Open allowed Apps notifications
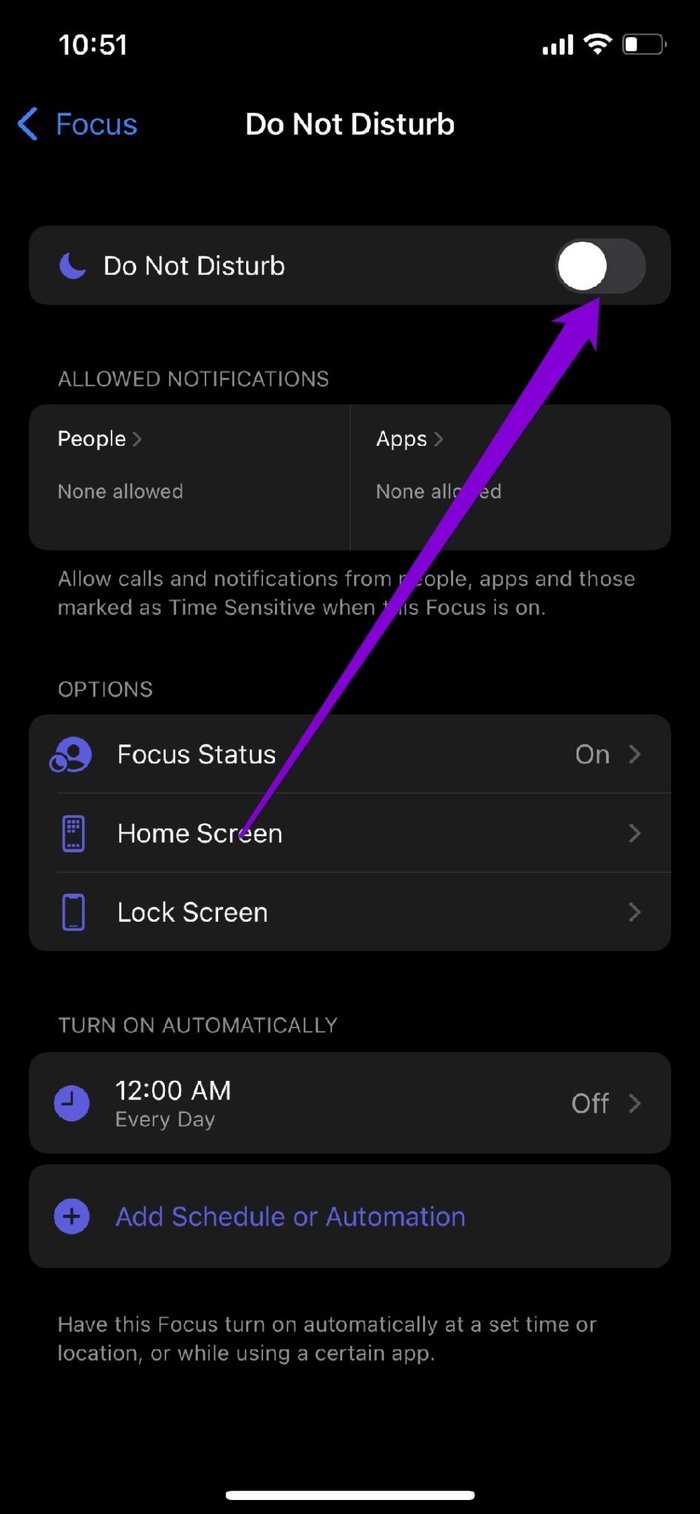The image size is (700, 1514). click(510, 477)
